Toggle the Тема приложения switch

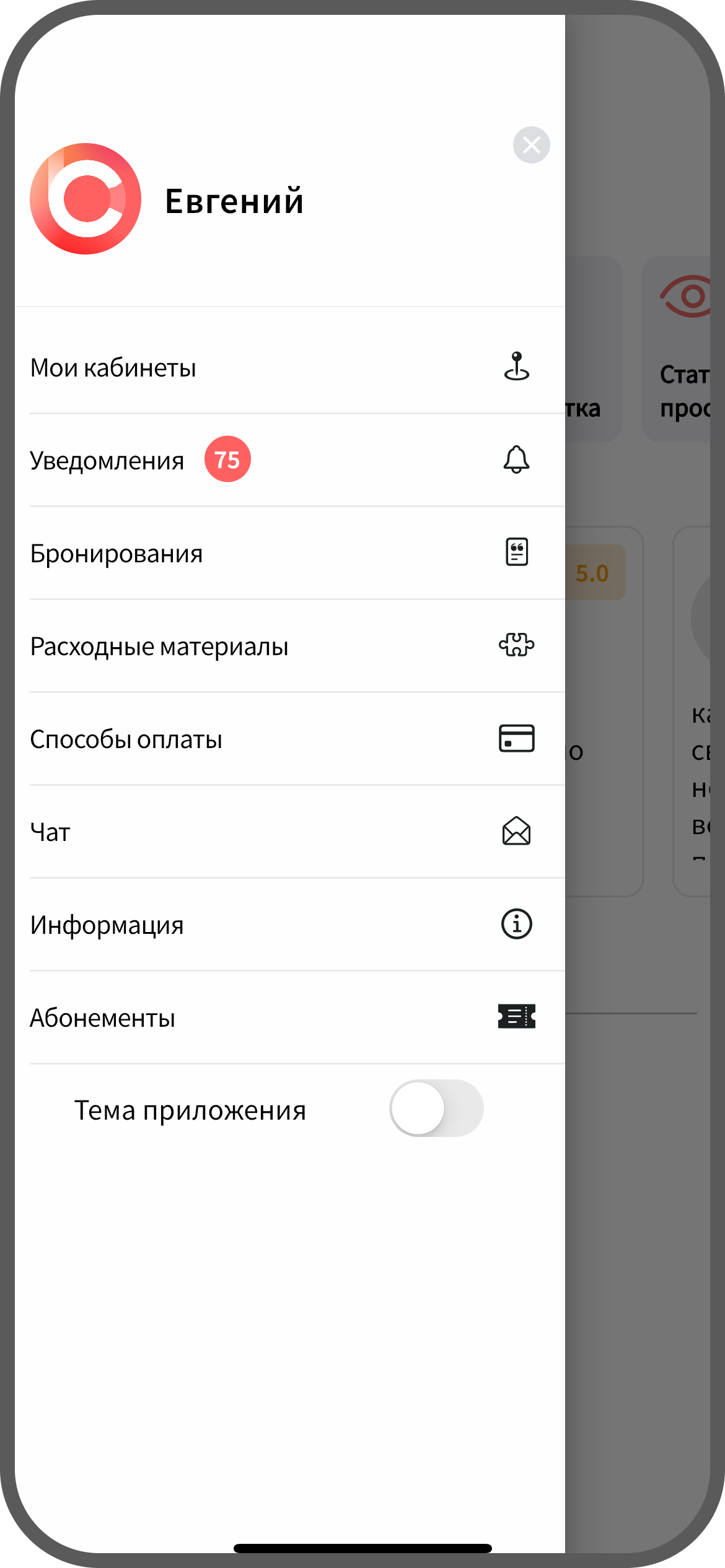(436, 1108)
